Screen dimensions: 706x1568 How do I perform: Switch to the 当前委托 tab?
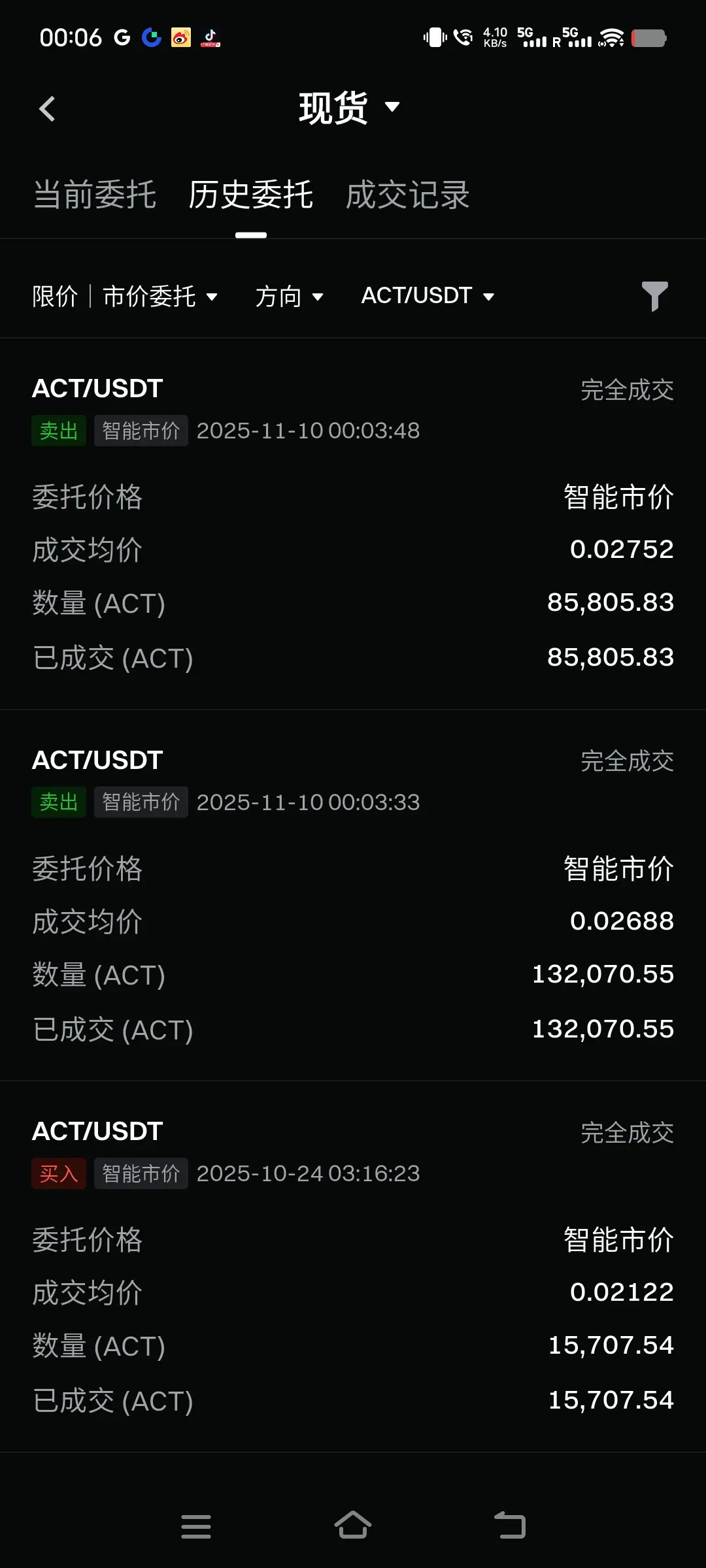(95, 195)
